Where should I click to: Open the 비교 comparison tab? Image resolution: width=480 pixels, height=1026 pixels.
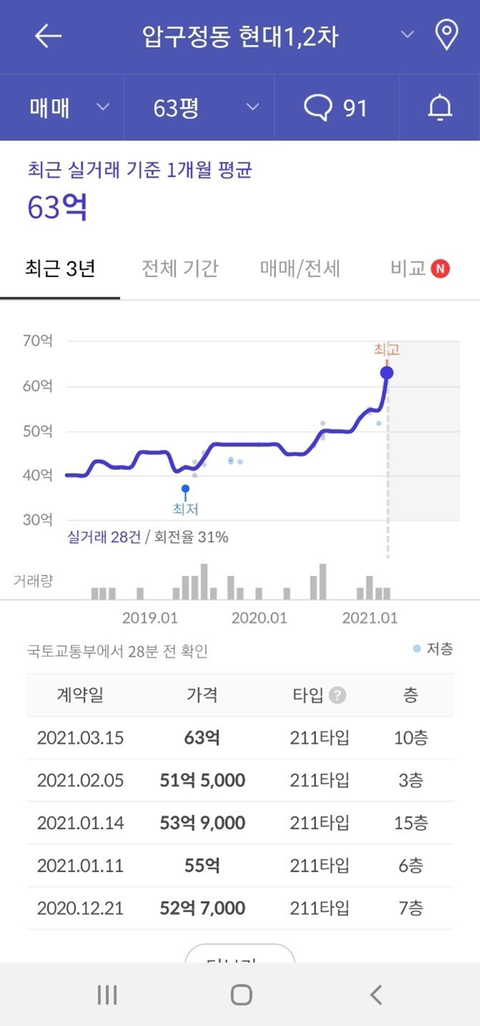coord(420,268)
